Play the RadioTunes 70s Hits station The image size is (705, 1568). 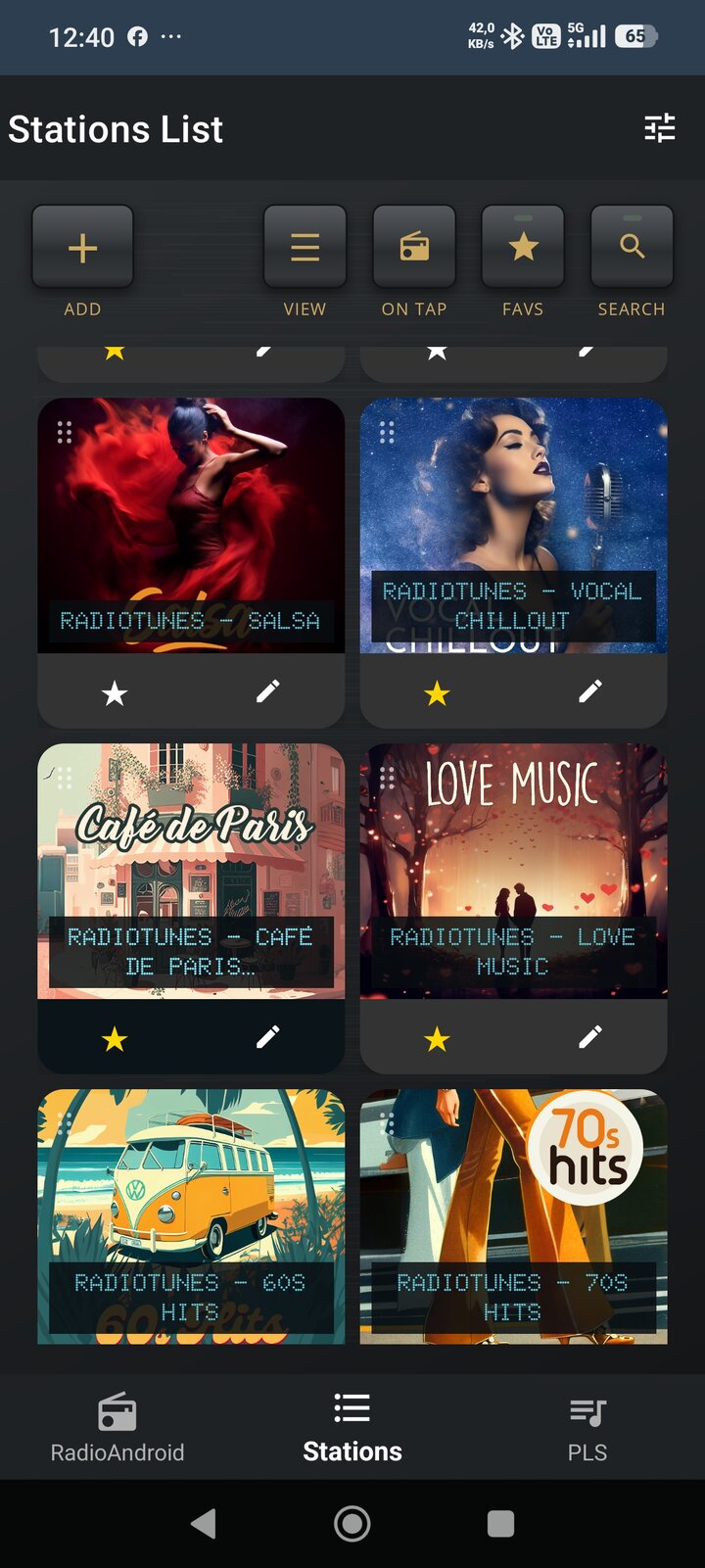(513, 1216)
